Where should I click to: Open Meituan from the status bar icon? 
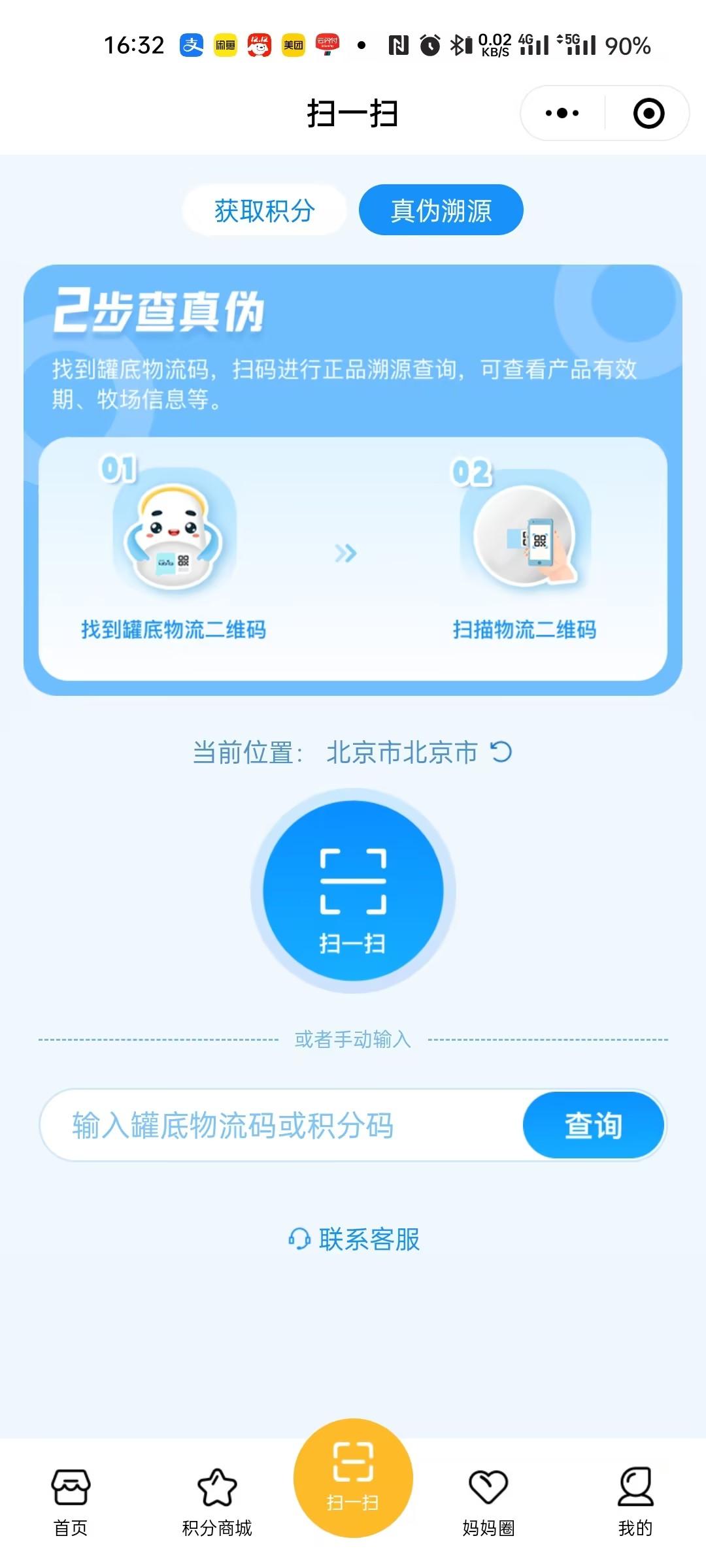(294, 46)
